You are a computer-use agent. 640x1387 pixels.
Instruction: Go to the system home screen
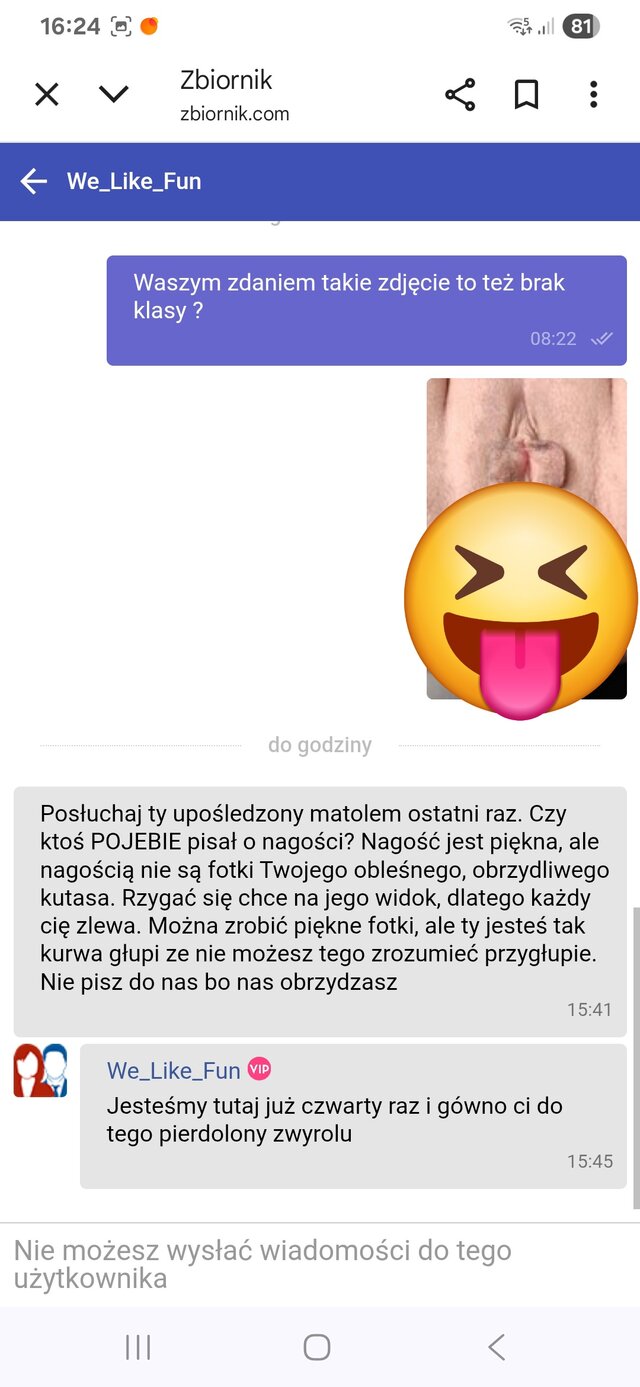317,1347
